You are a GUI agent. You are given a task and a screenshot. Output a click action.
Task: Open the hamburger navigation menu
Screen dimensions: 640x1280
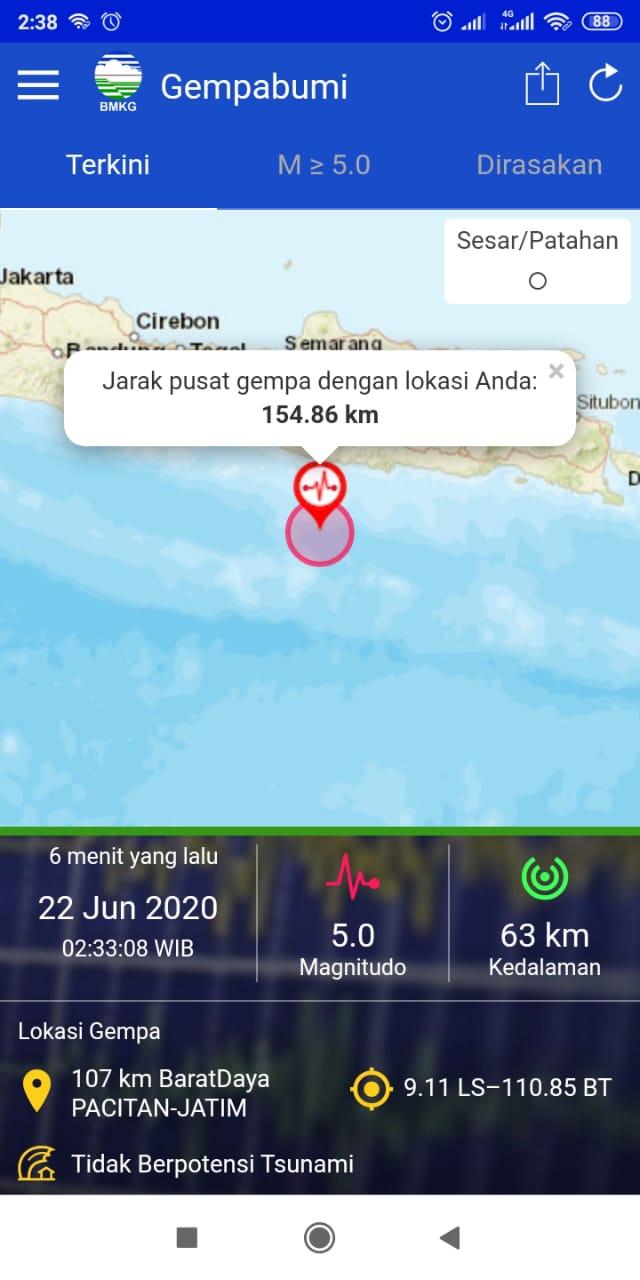[x=38, y=86]
